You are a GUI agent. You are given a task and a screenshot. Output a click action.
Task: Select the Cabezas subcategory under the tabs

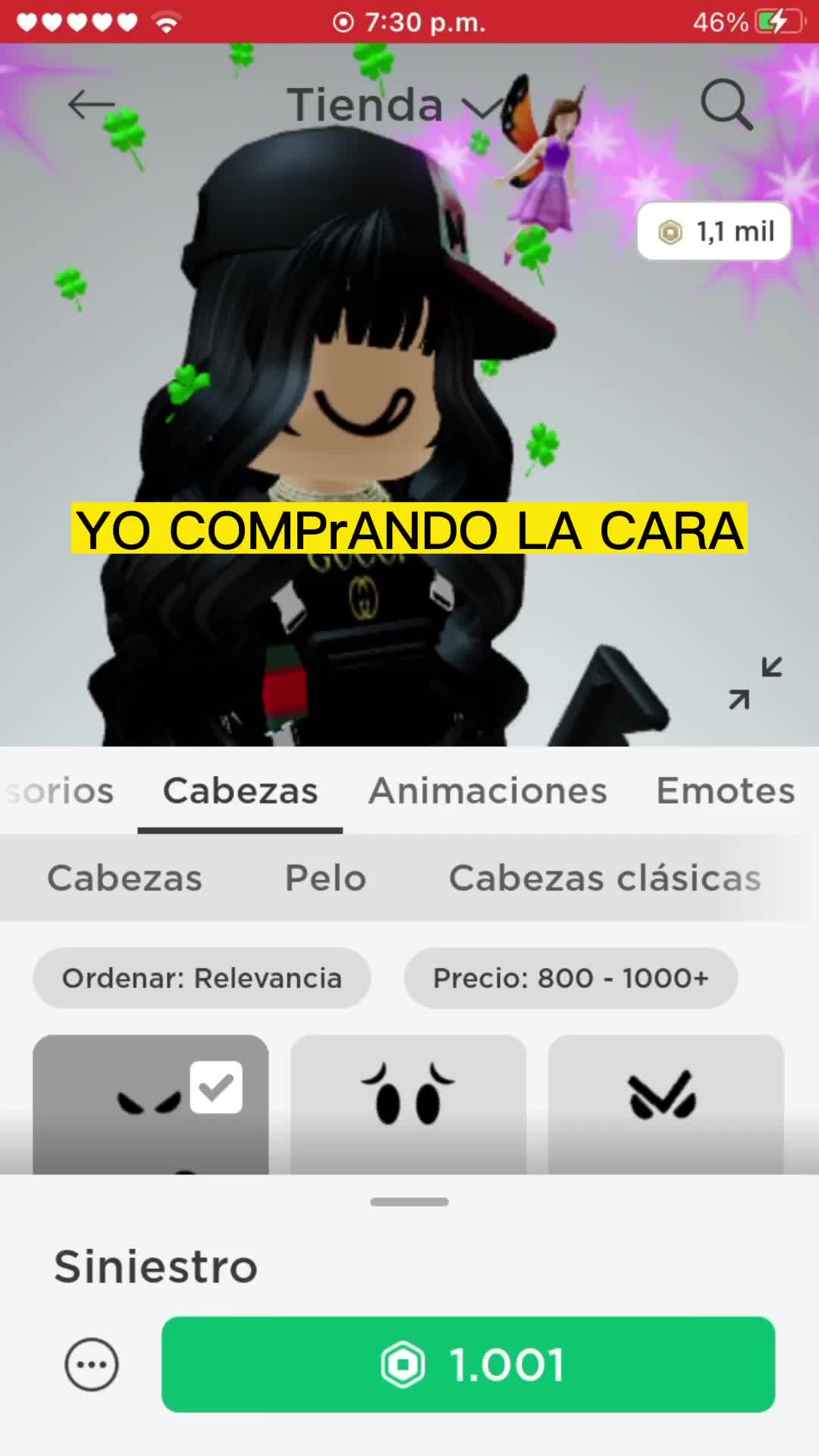pos(124,878)
